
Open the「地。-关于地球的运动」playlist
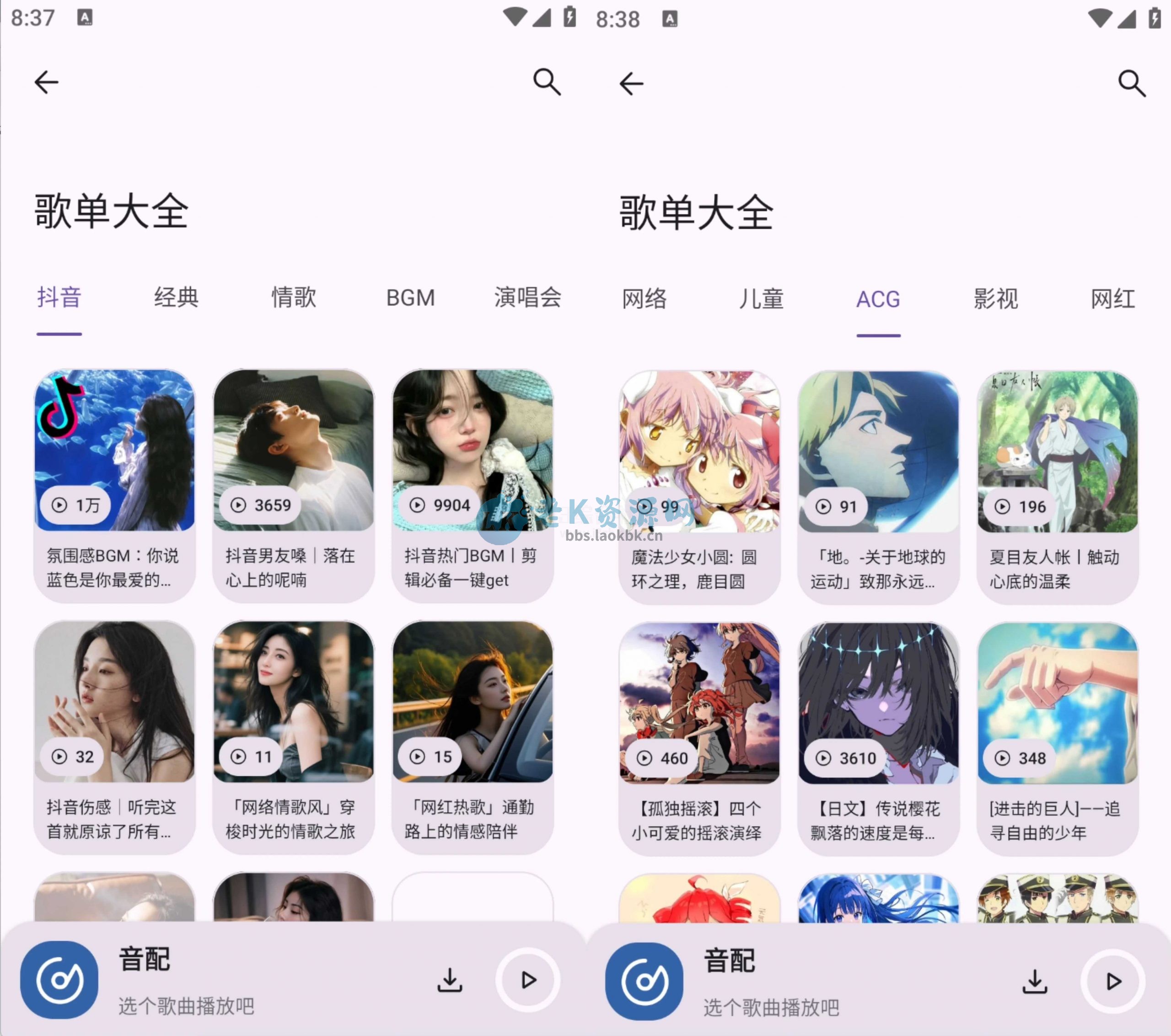click(878, 486)
